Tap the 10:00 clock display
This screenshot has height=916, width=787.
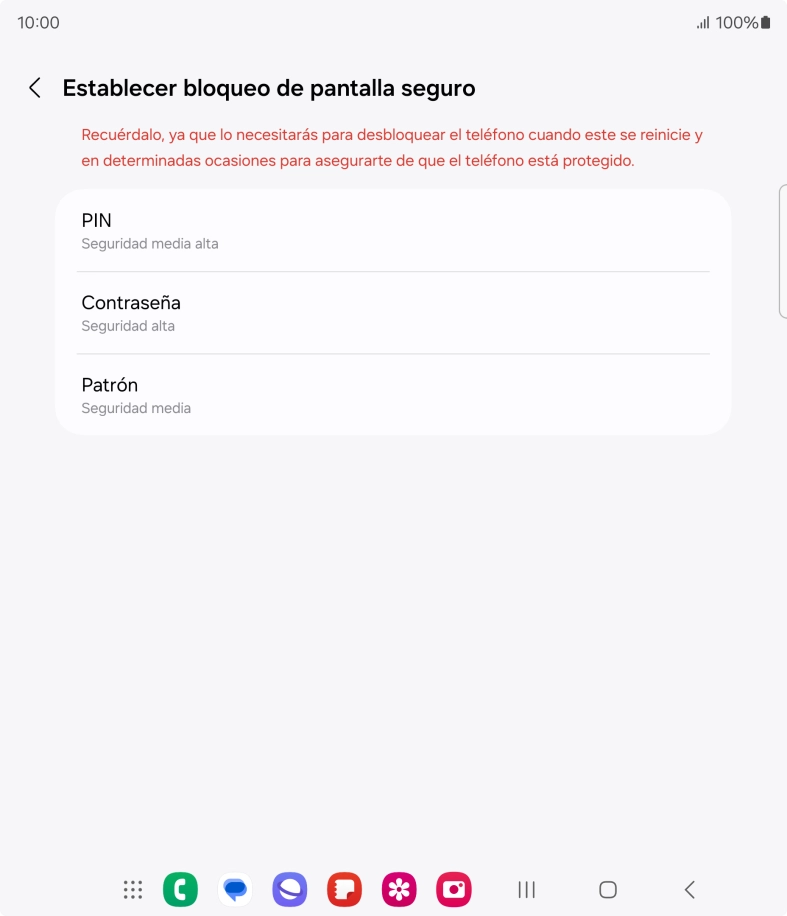coord(38,21)
